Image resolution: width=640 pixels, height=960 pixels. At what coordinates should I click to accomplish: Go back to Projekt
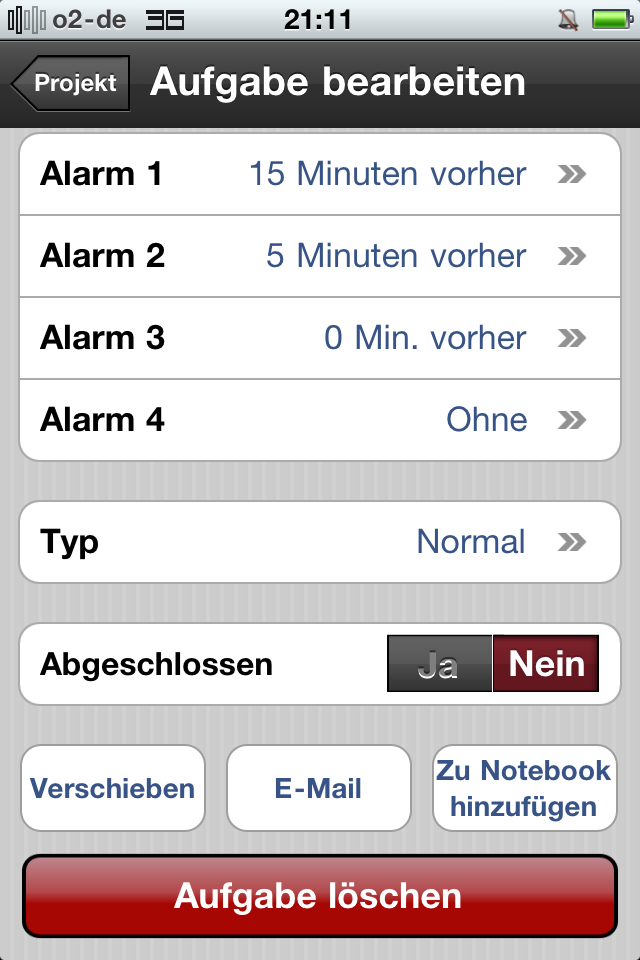(72, 83)
